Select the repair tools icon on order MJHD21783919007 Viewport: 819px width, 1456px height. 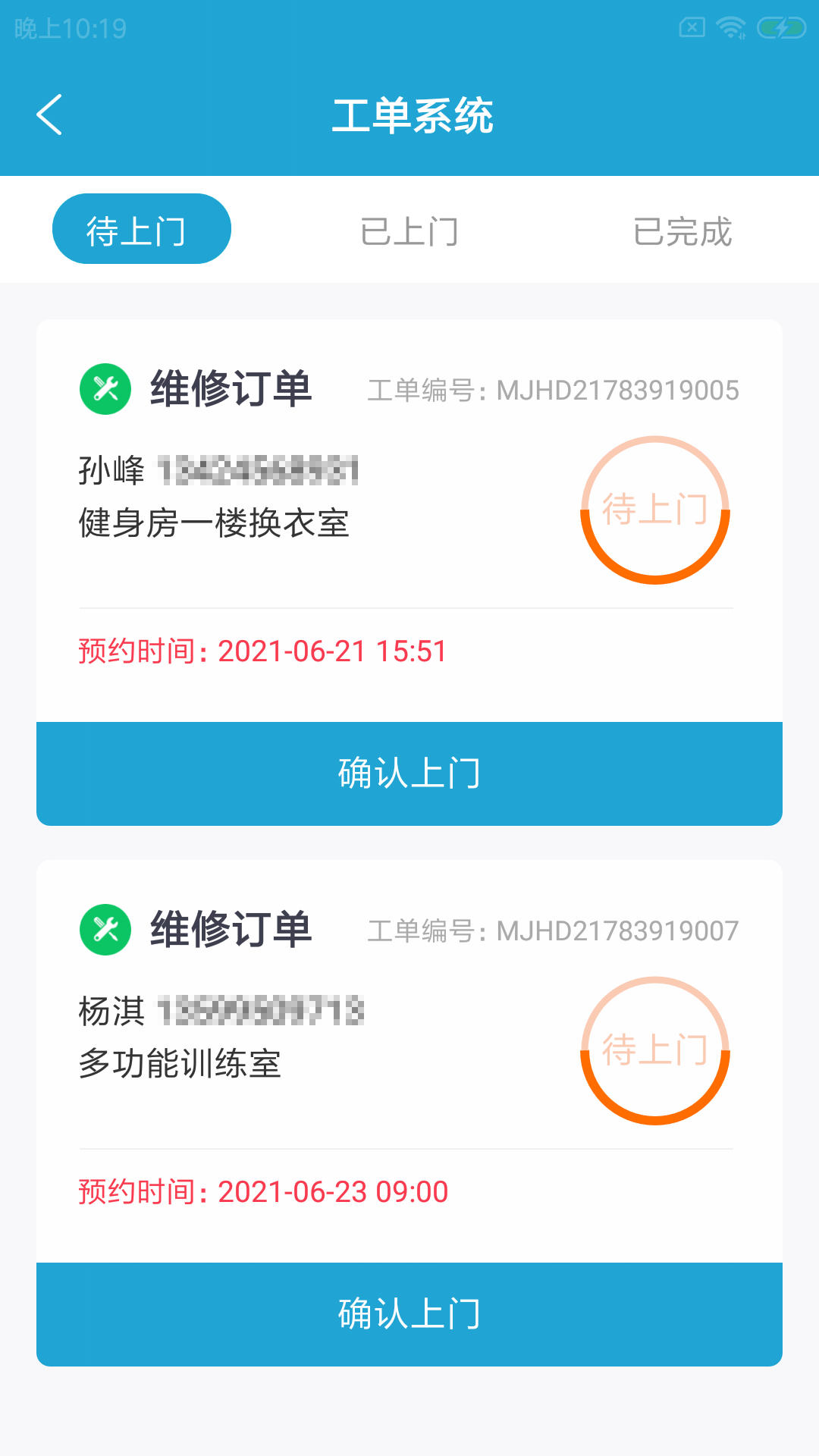coord(105,929)
